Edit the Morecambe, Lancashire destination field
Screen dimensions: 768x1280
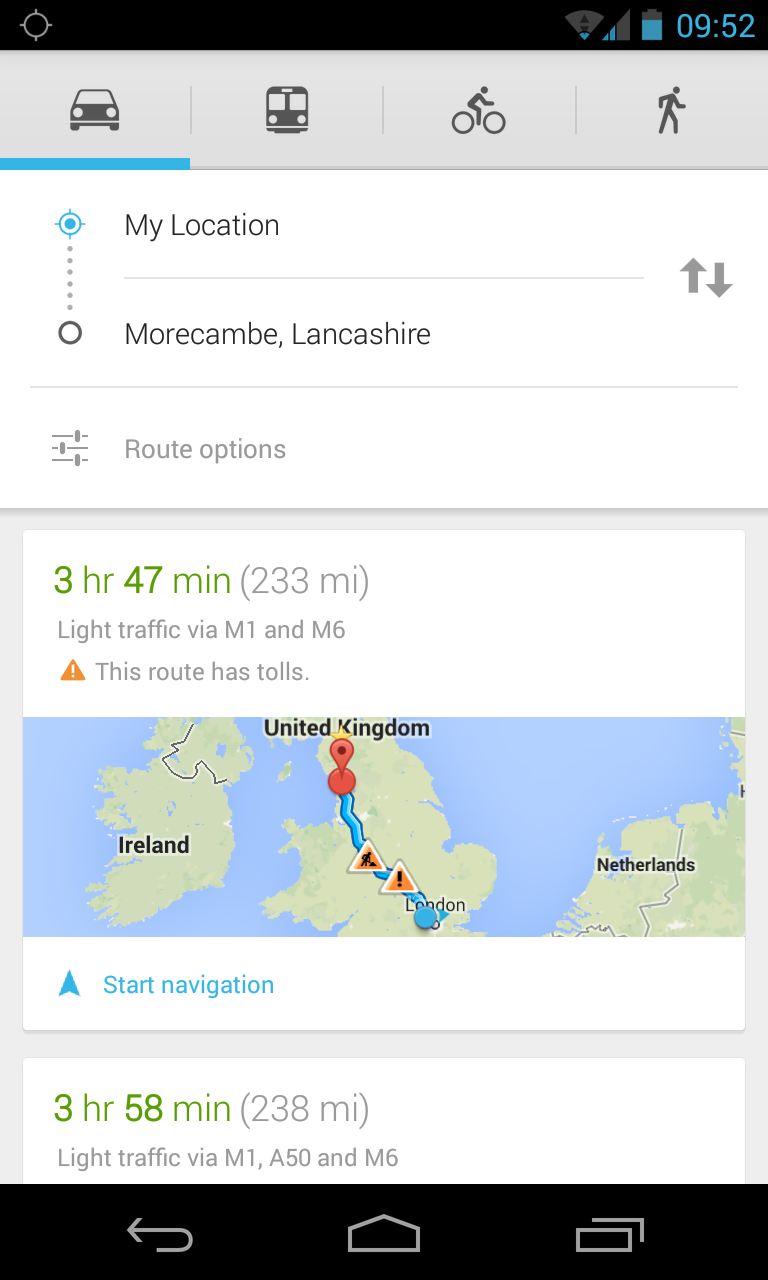383,333
